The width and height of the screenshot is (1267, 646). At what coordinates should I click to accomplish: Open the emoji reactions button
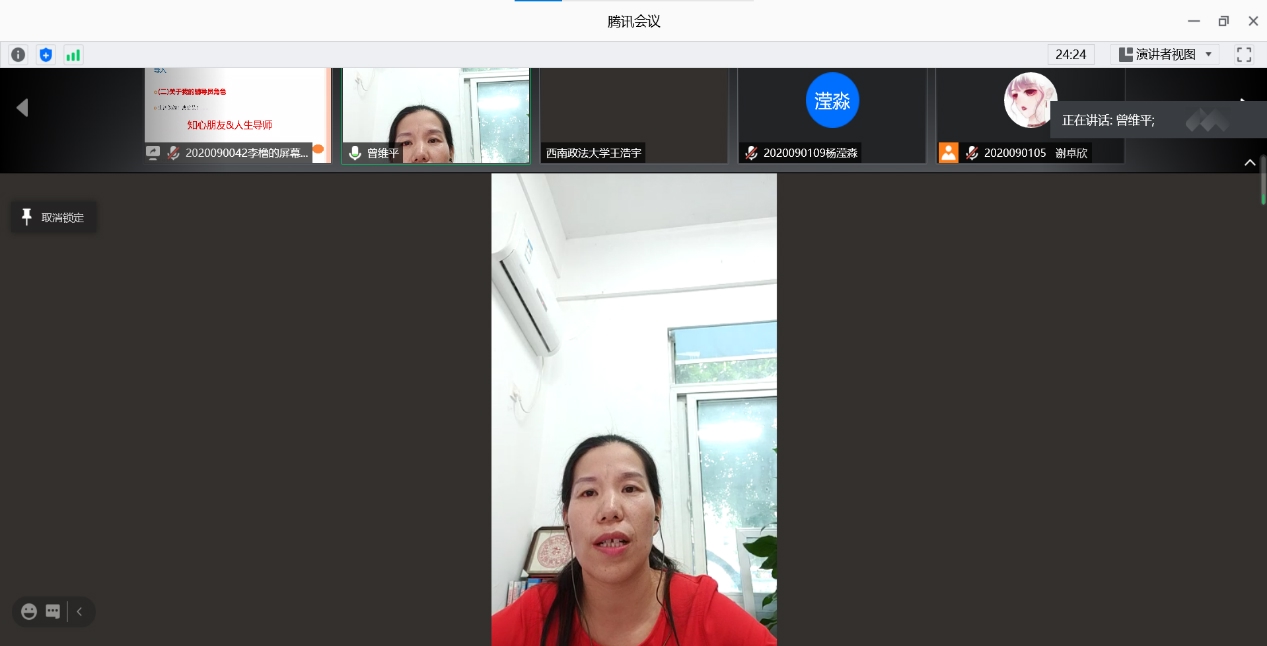click(x=29, y=611)
